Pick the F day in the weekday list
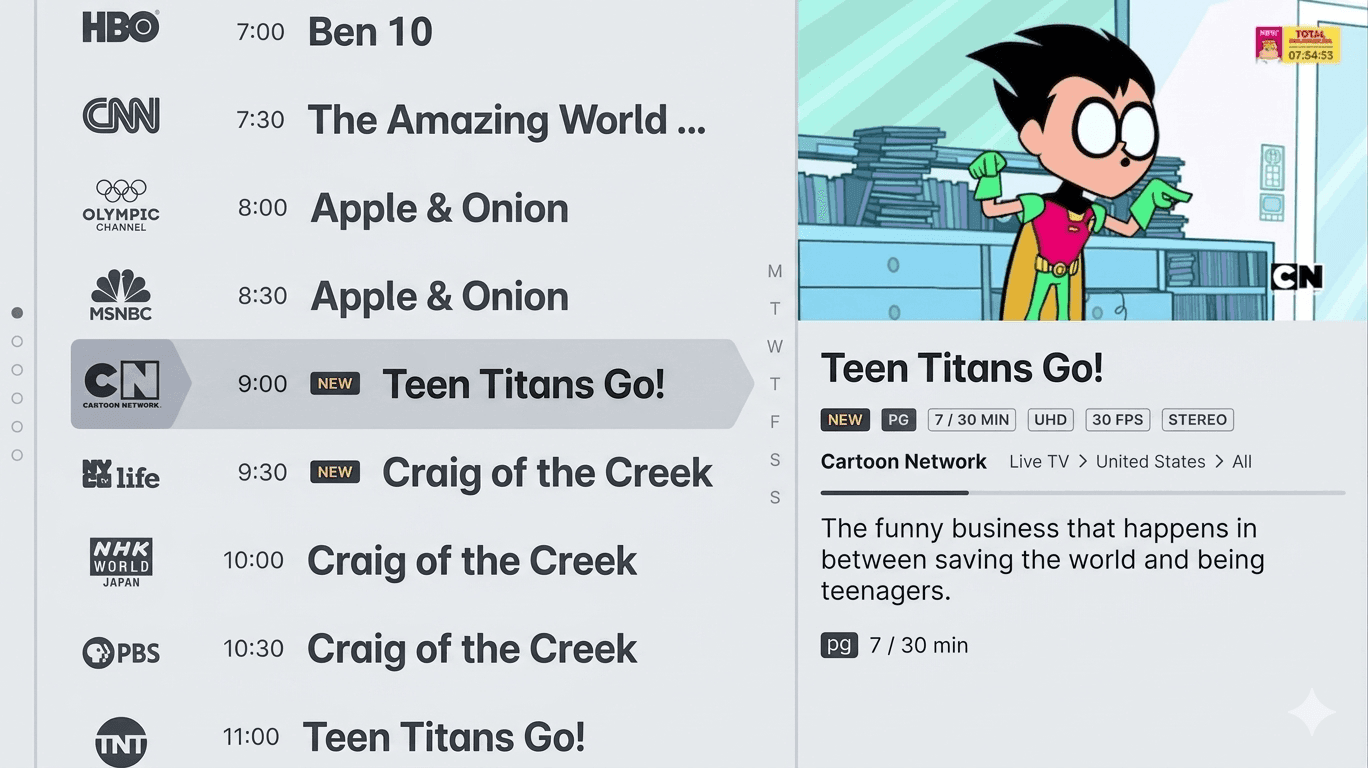 [775, 422]
